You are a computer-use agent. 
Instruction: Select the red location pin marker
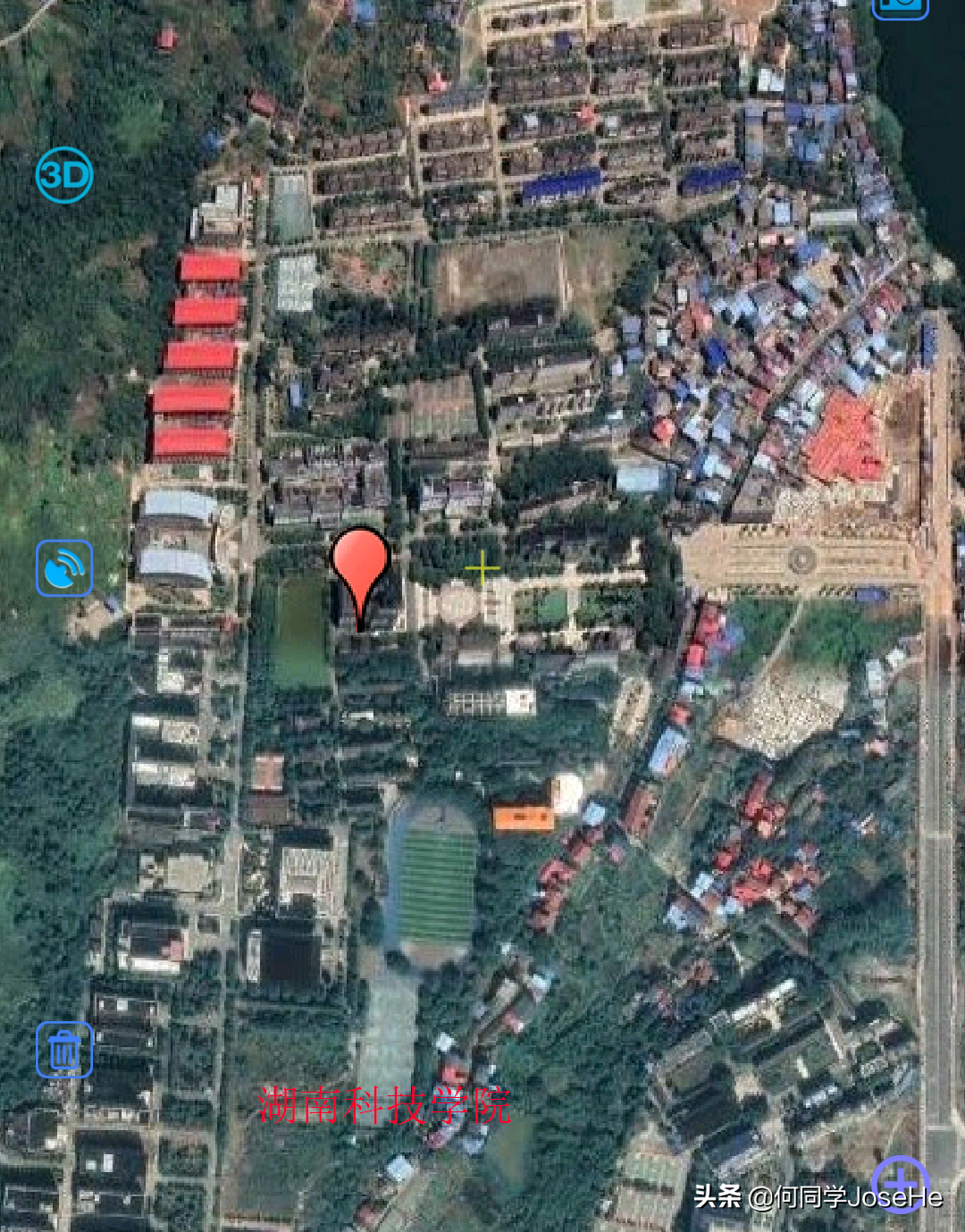(360, 568)
